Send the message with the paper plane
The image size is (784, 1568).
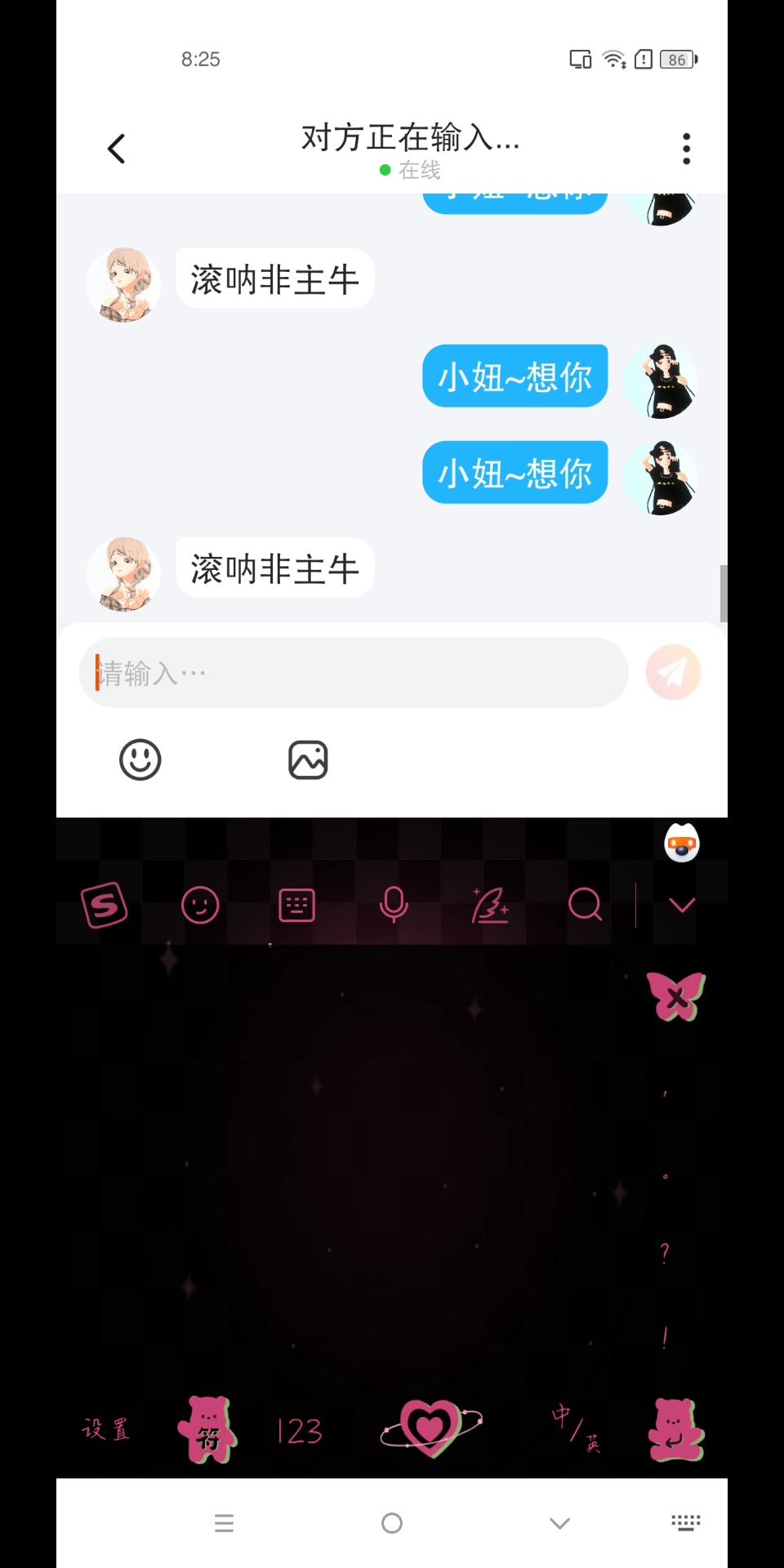point(673,673)
